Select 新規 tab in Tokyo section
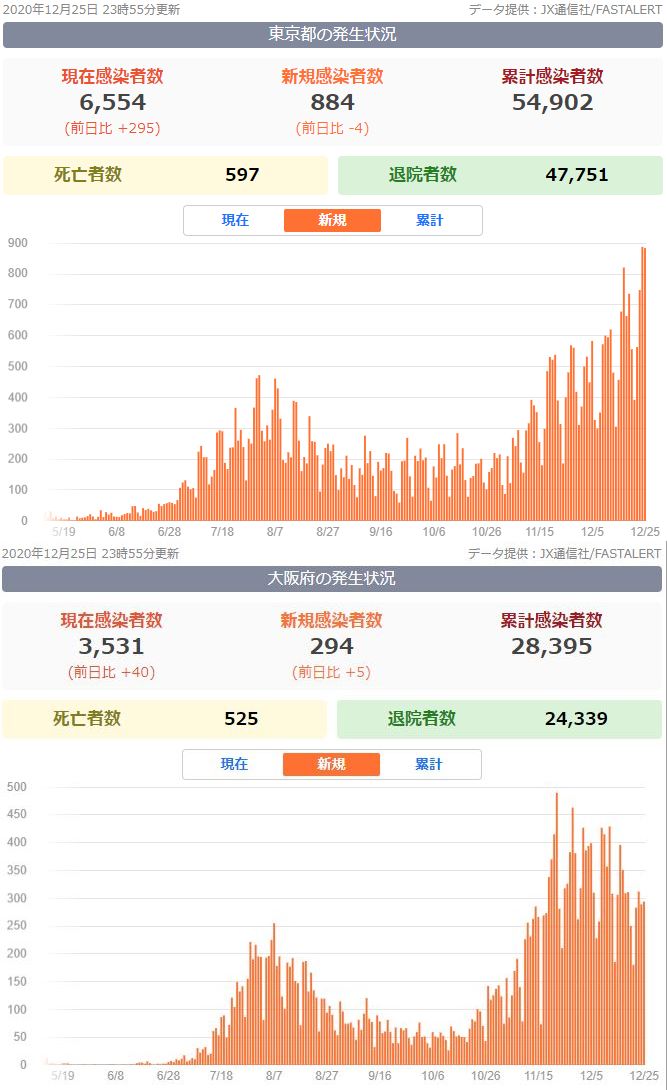This screenshot has height=1090, width=667. 332,220
